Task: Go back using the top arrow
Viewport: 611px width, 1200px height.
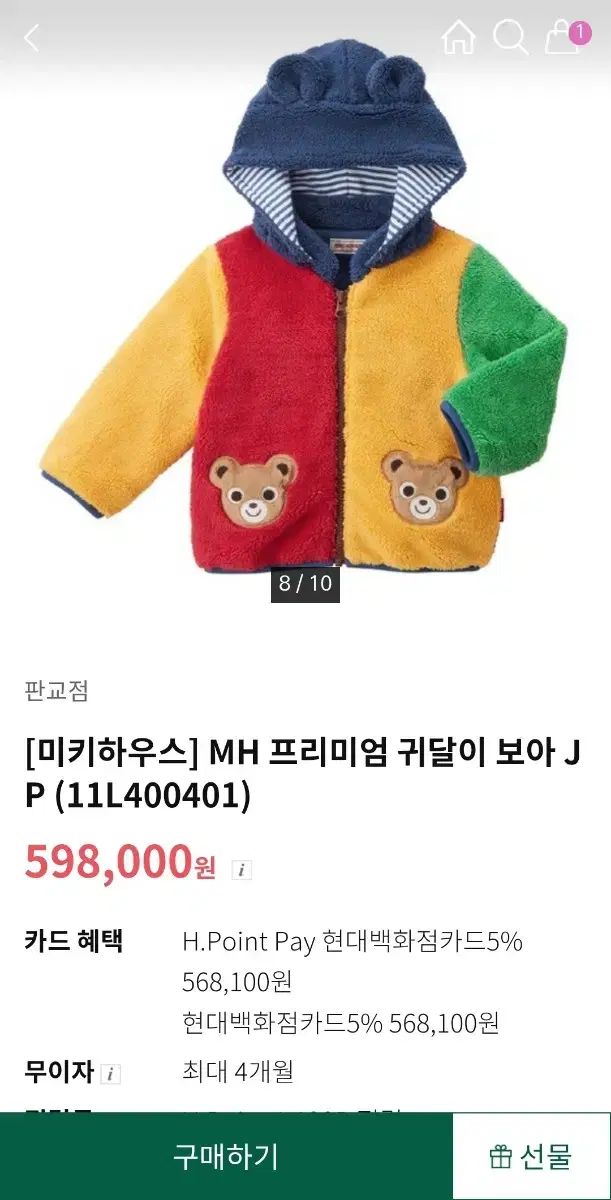Action: [32, 38]
